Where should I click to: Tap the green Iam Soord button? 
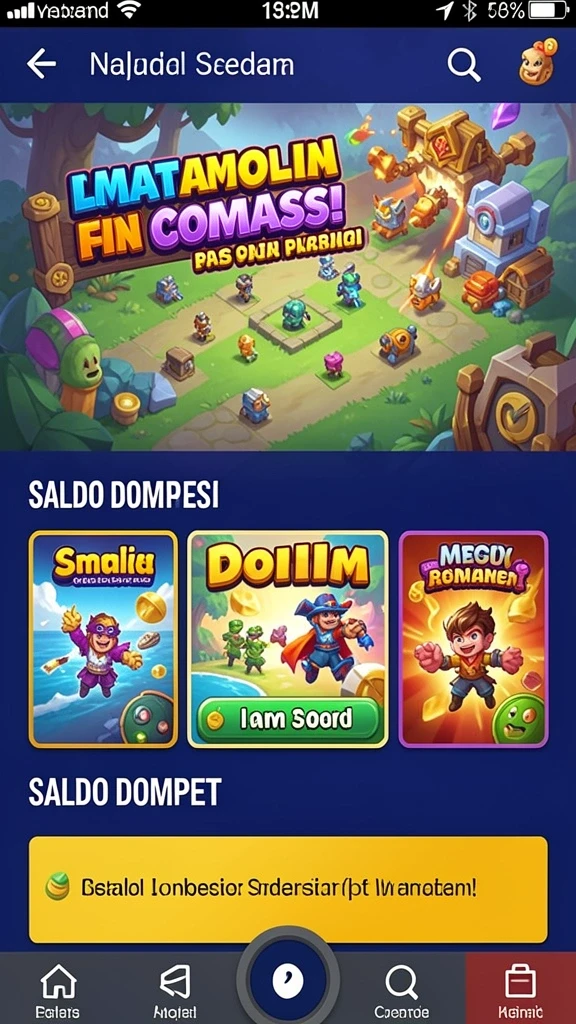pyautogui.click(x=289, y=720)
